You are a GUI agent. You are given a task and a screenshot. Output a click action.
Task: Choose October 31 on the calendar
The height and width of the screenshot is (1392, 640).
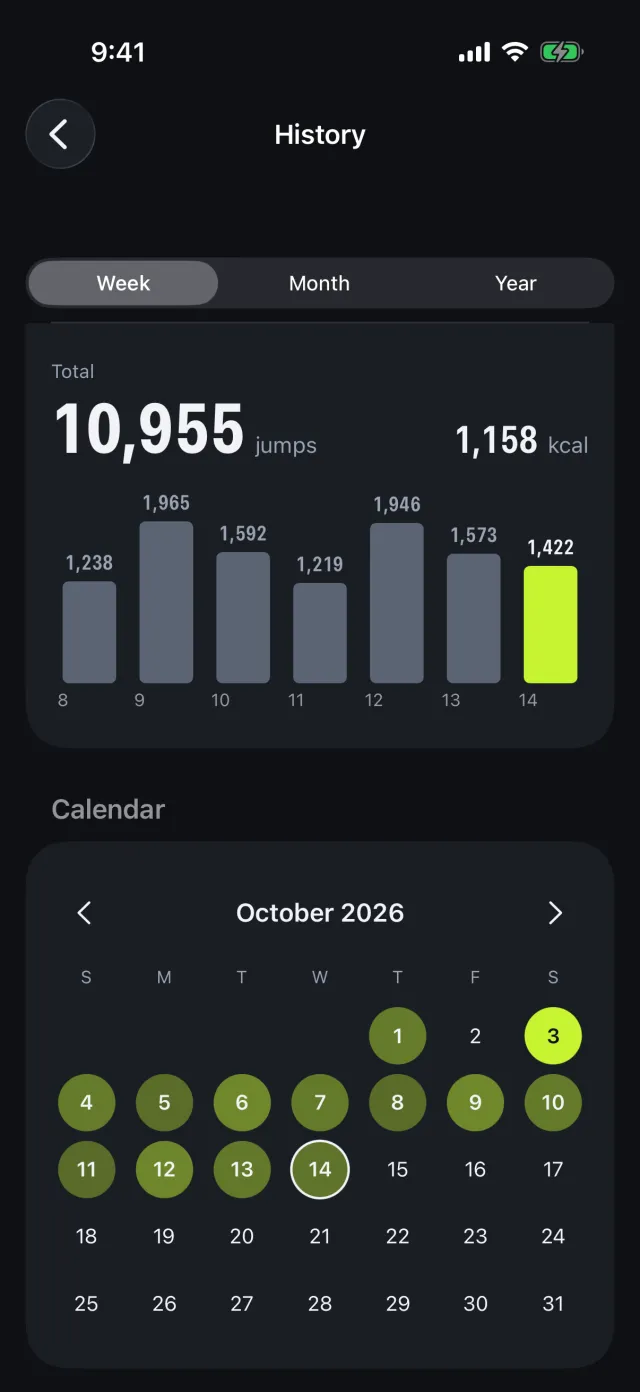coord(553,1303)
